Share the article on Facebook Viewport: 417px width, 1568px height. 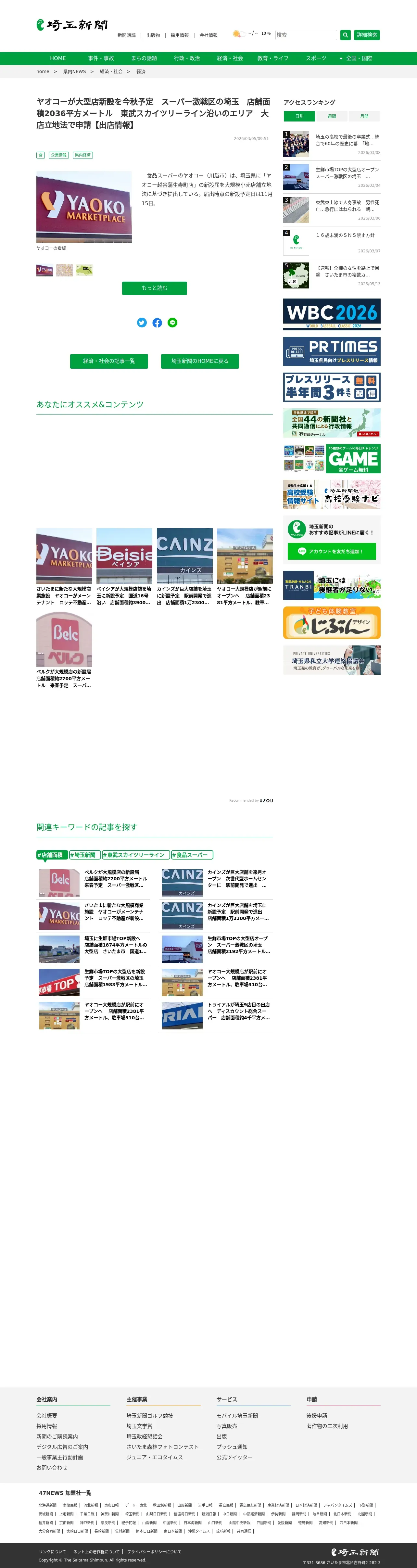coord(157,323)
